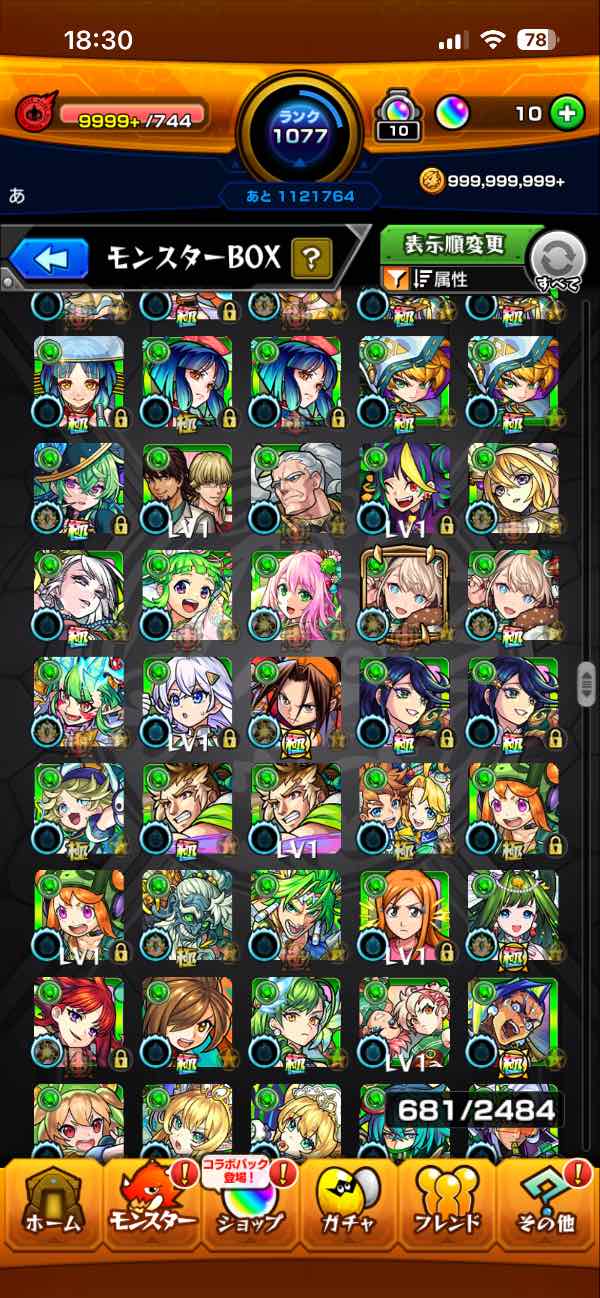Select the white-maned green beast monster

point(187,916)
